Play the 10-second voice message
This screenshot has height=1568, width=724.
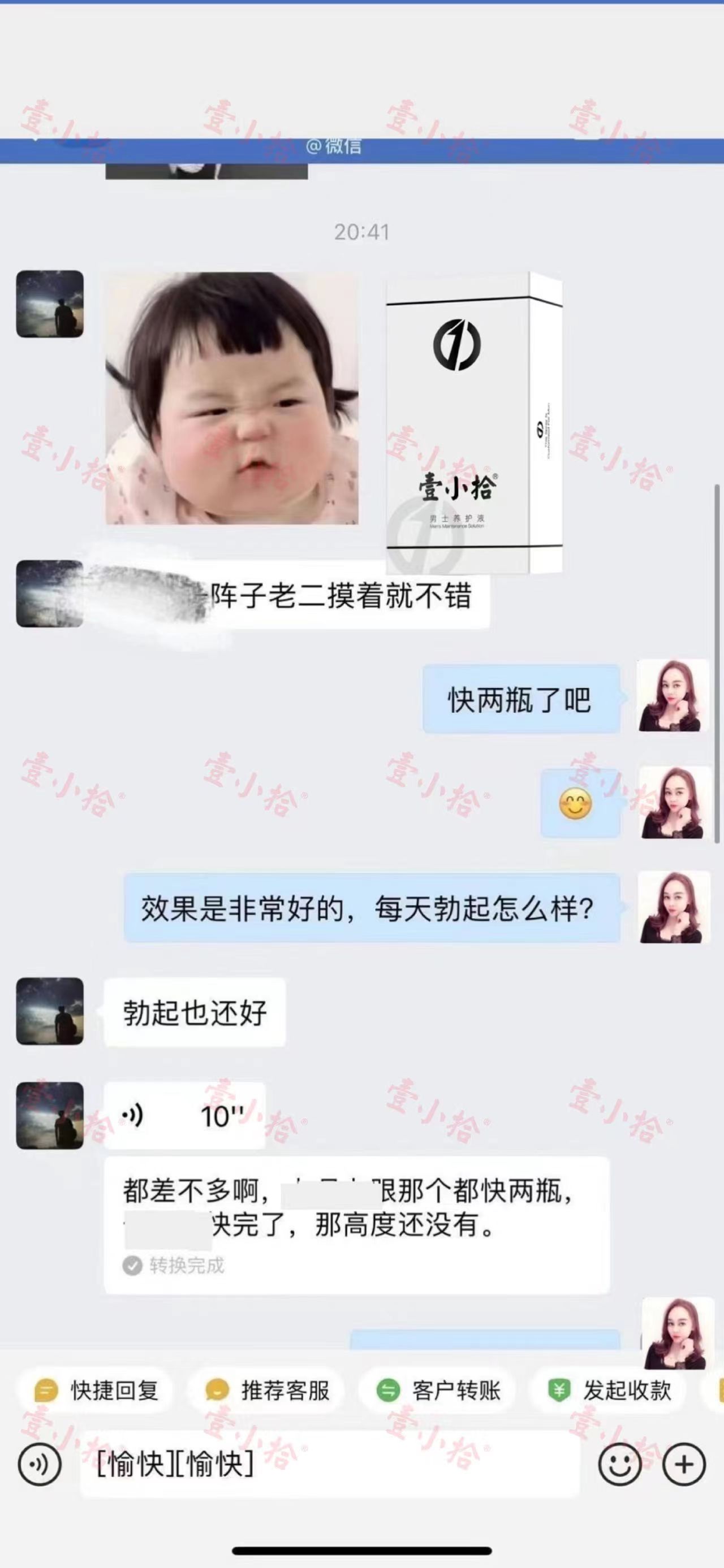[184, 1116]
